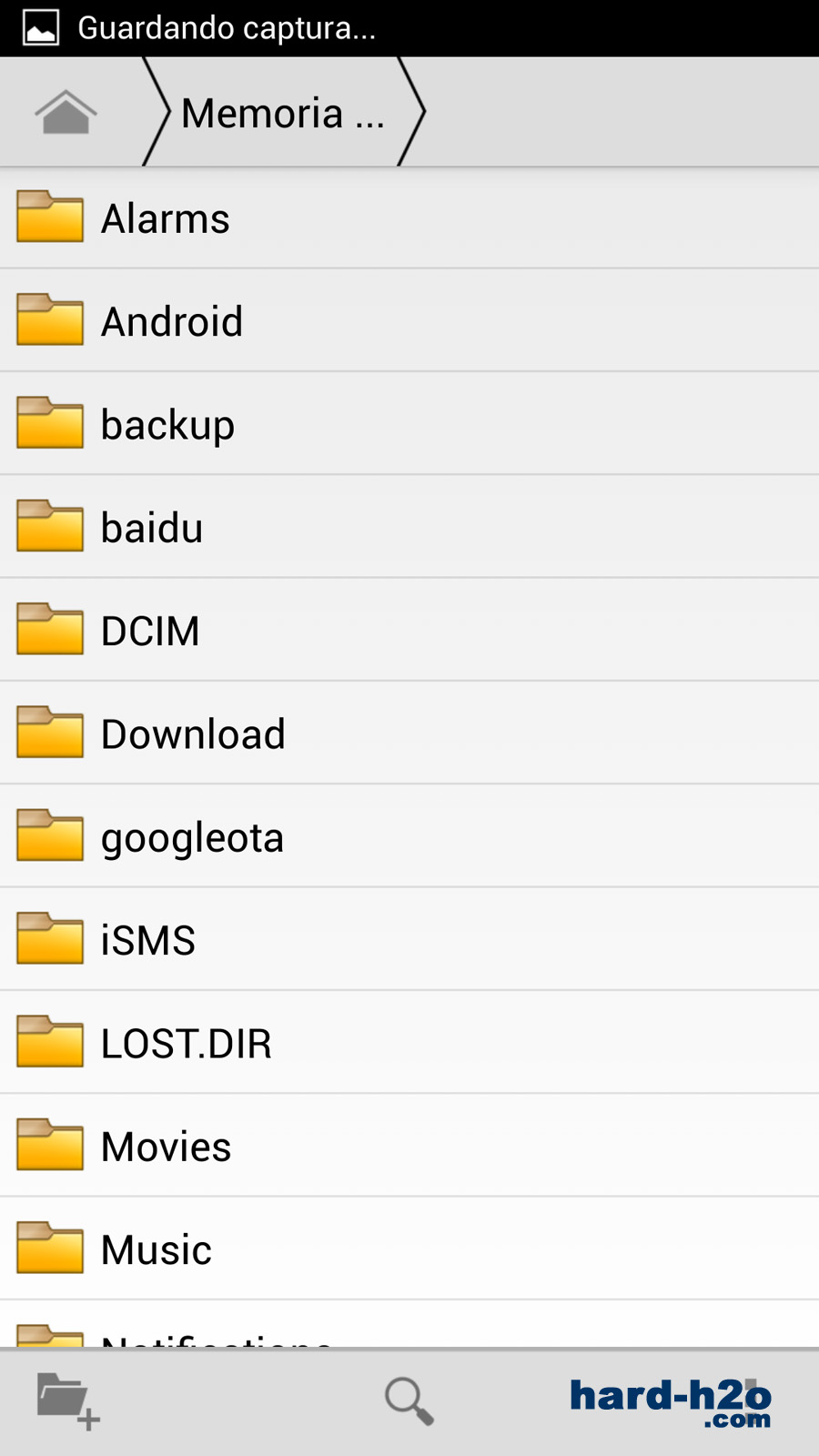
Task: Open the googleota folder
Action: click(x=409, y=836)
